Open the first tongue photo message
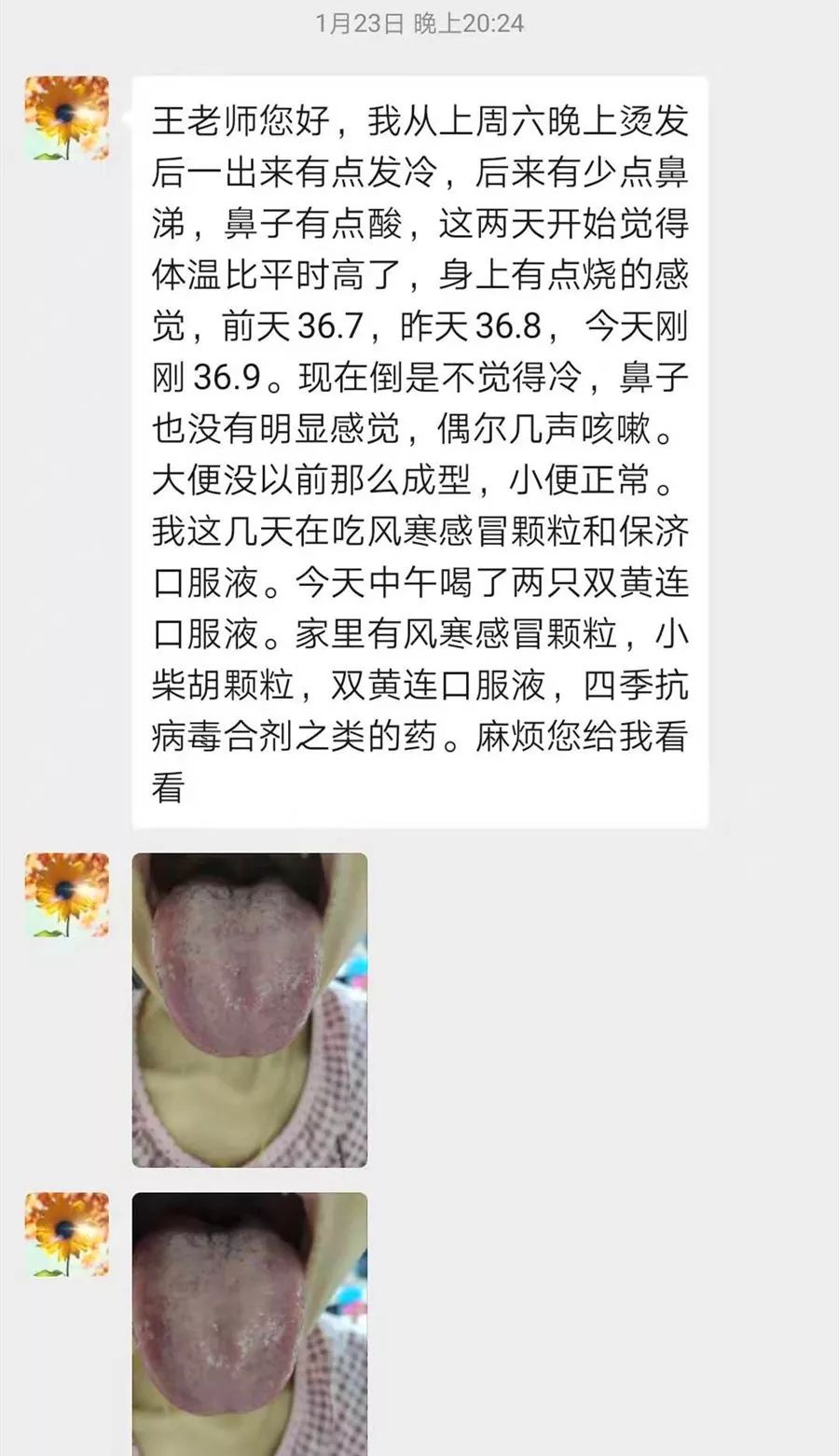 pos(249,1009)
